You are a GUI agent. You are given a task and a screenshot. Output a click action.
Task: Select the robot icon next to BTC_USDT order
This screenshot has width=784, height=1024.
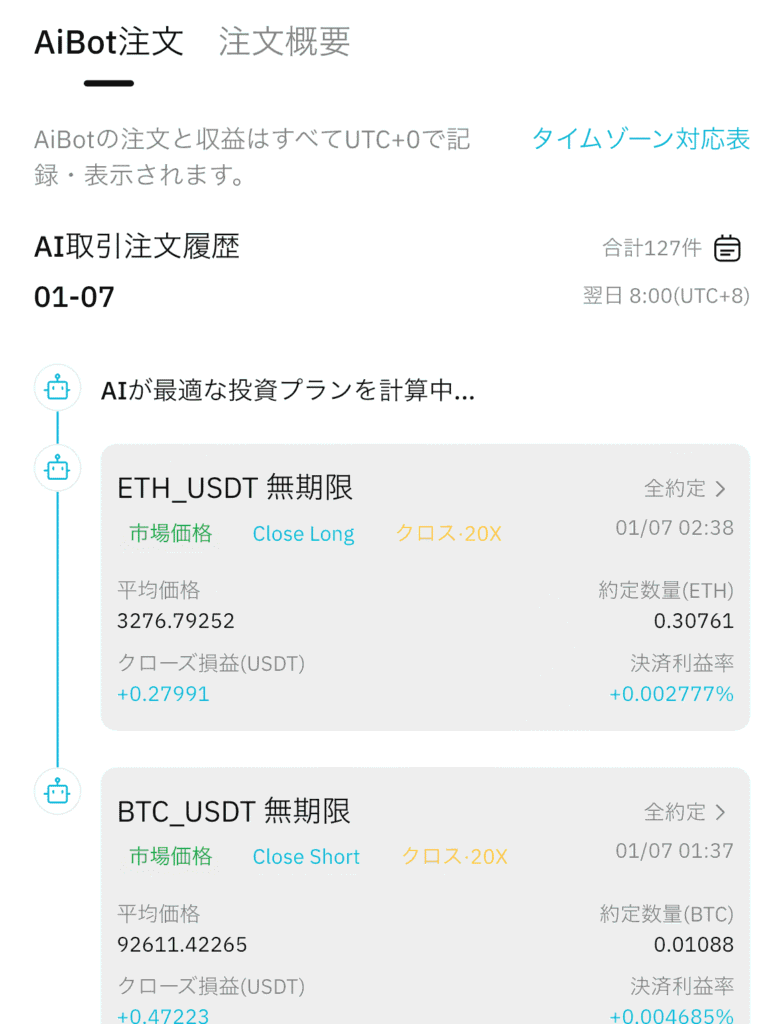57,791
